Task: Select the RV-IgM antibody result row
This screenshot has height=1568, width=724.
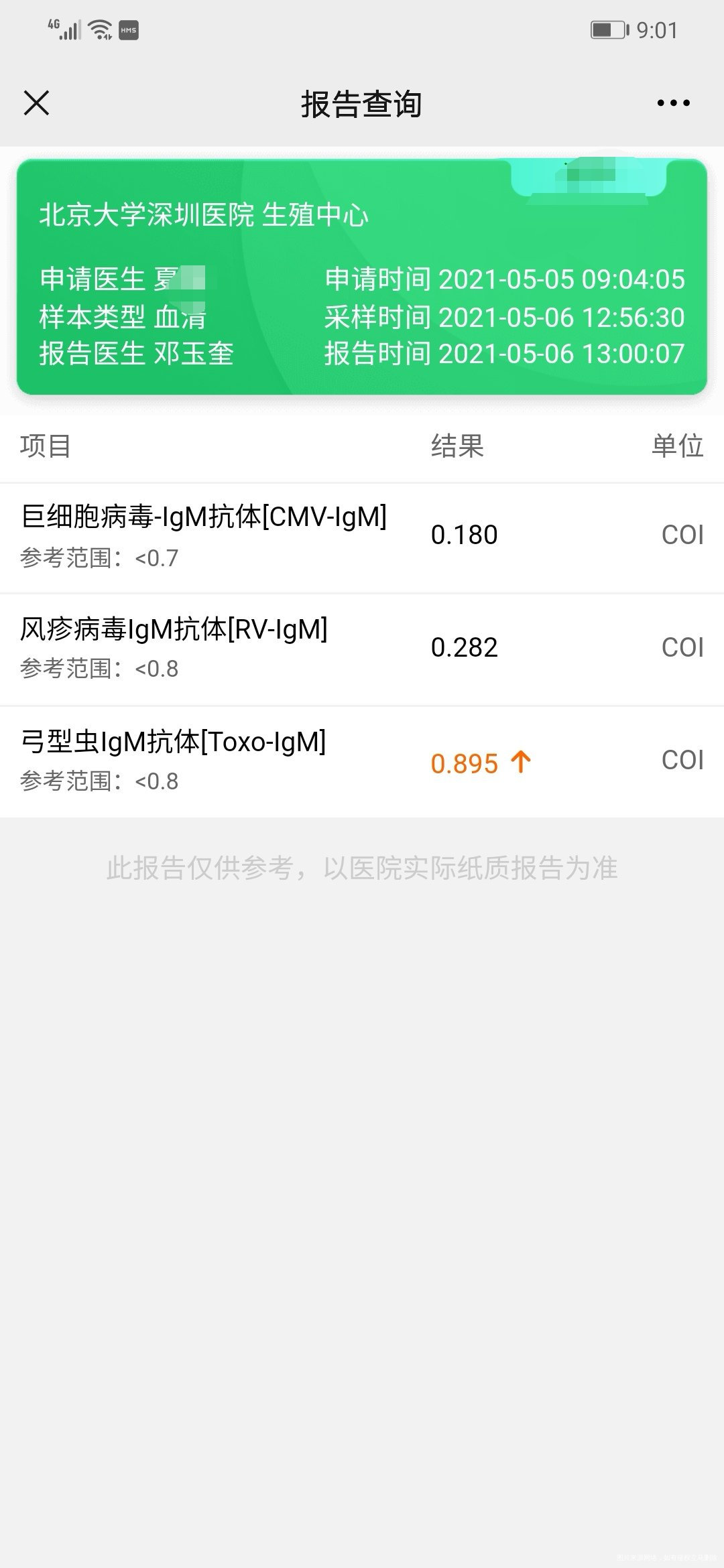Action: (x=362, y=647)
